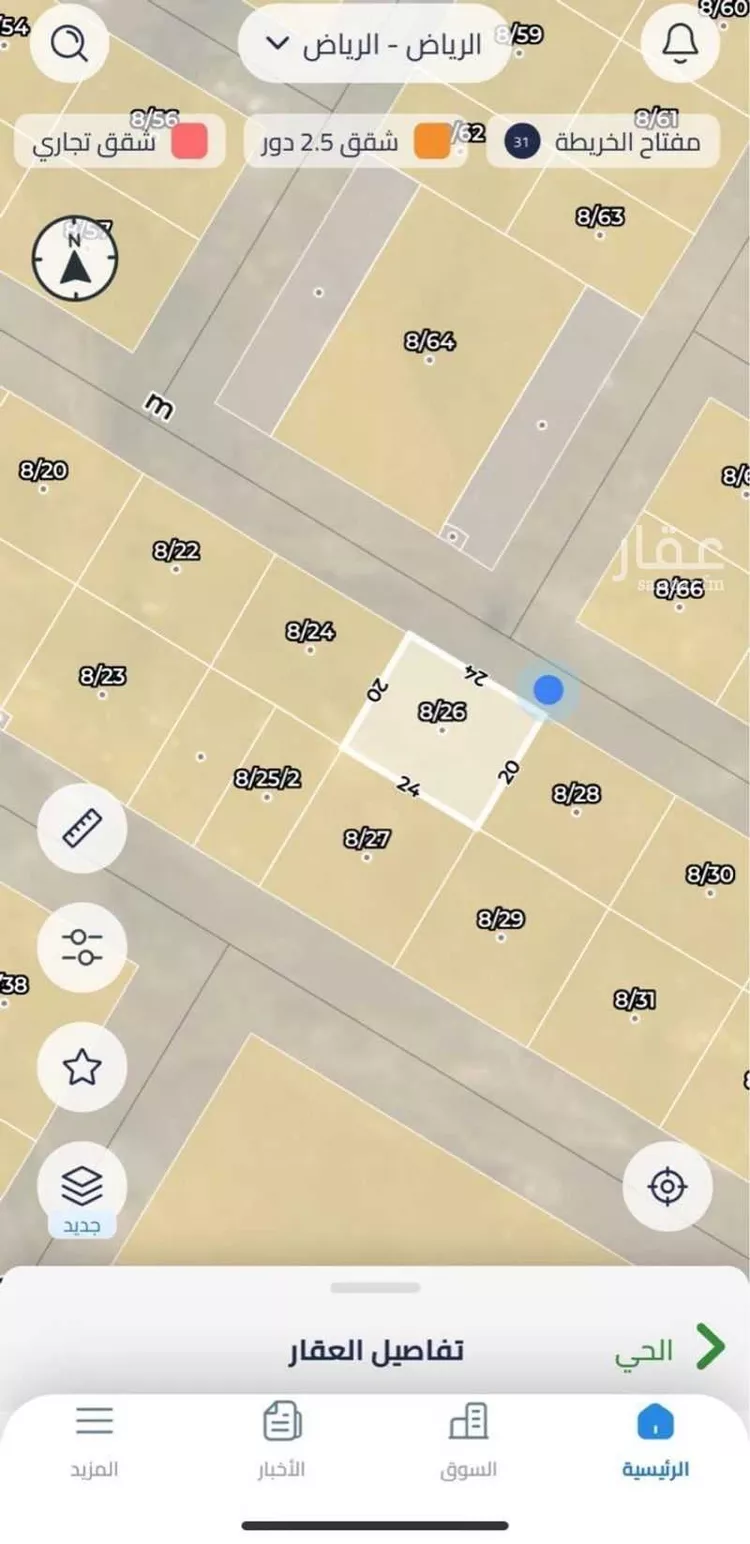
Task: Switch to the الأخبار tab
Action: click(280, 1440)
